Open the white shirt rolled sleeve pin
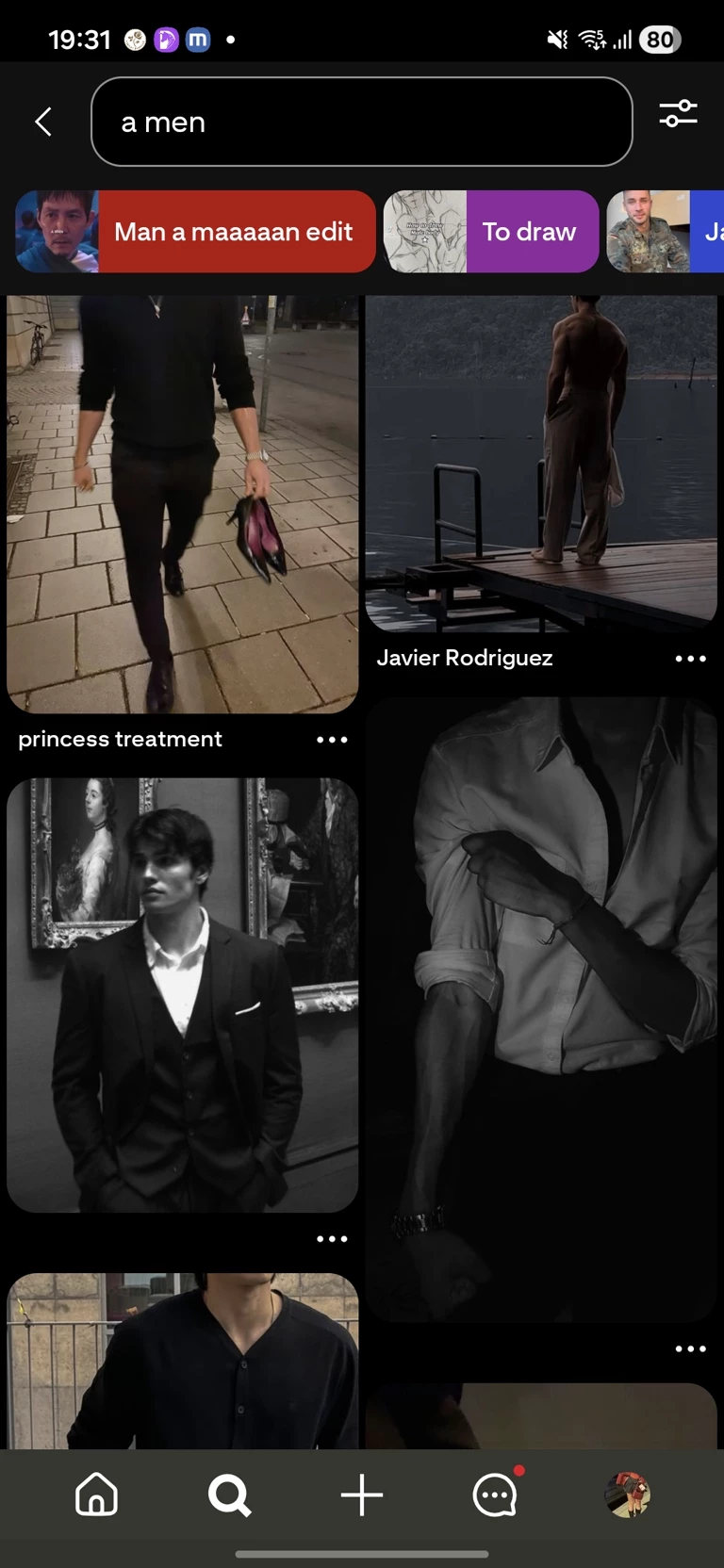Image resolution: width=724 pixels, height=1568 pixels. [541, 1008]
